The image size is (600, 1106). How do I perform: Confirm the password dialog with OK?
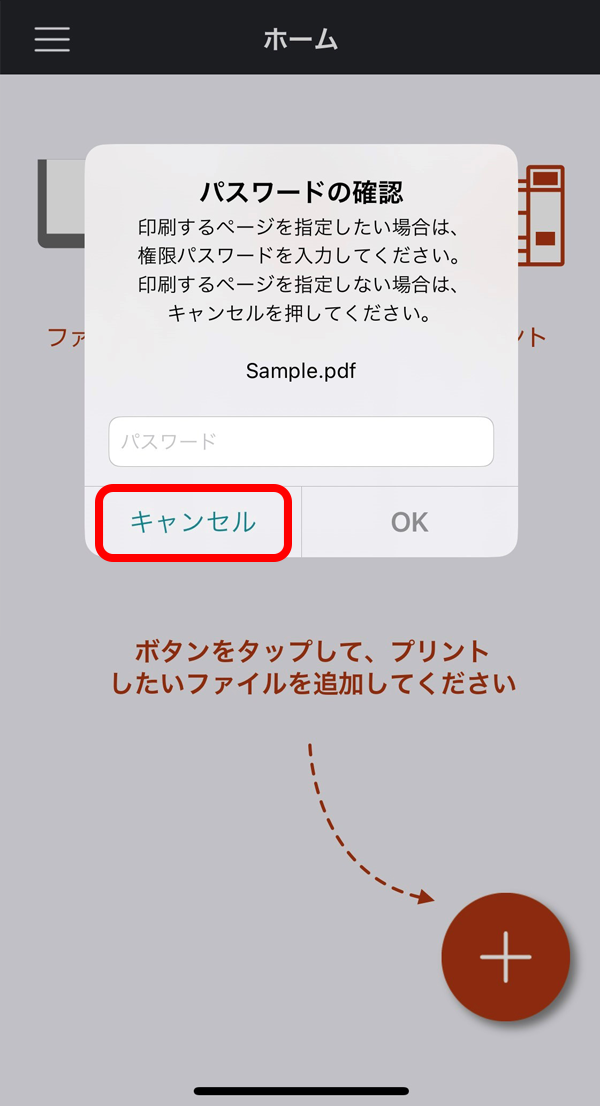pos(409,522)
